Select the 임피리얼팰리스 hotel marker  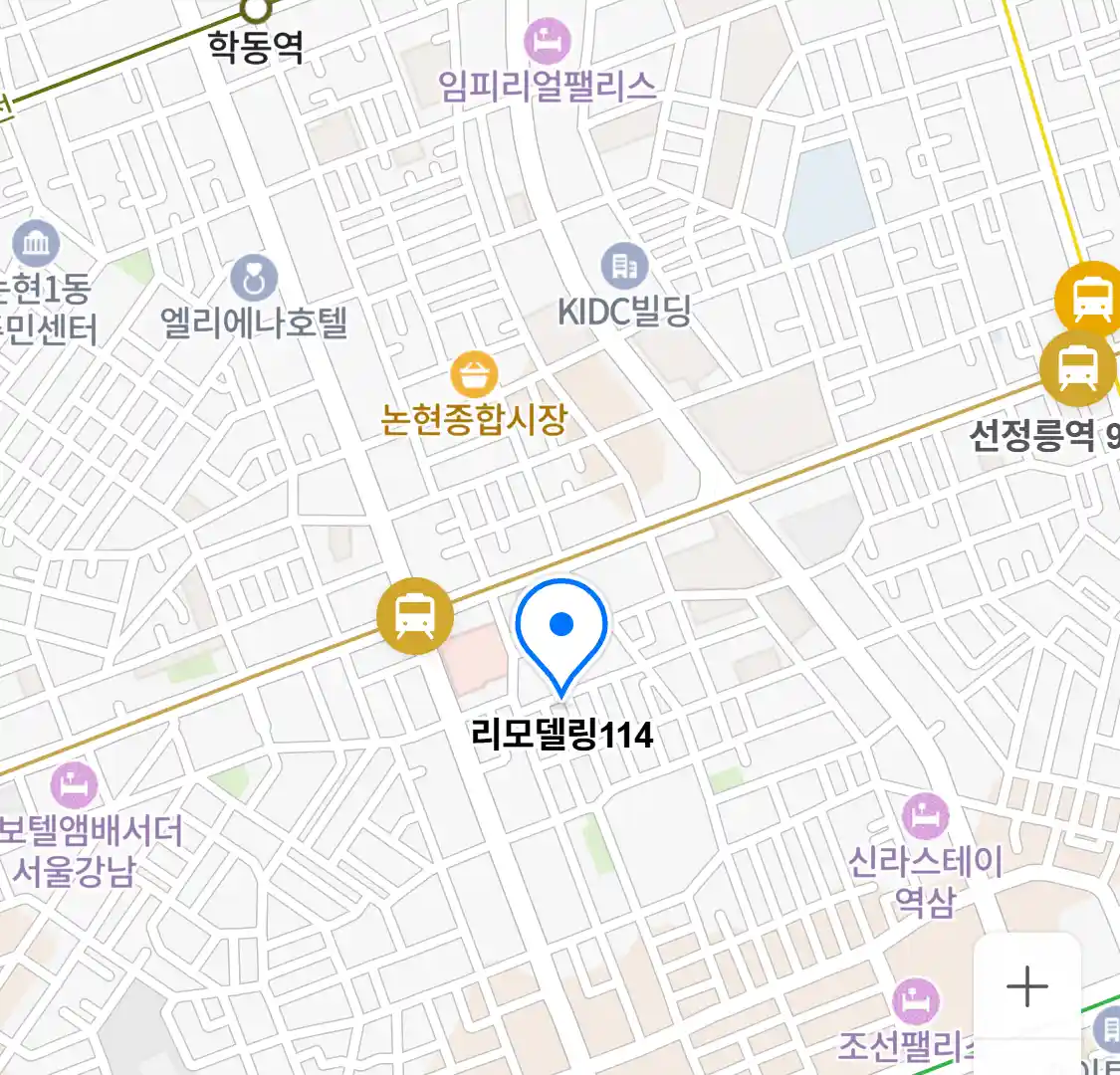pos(547,42)
